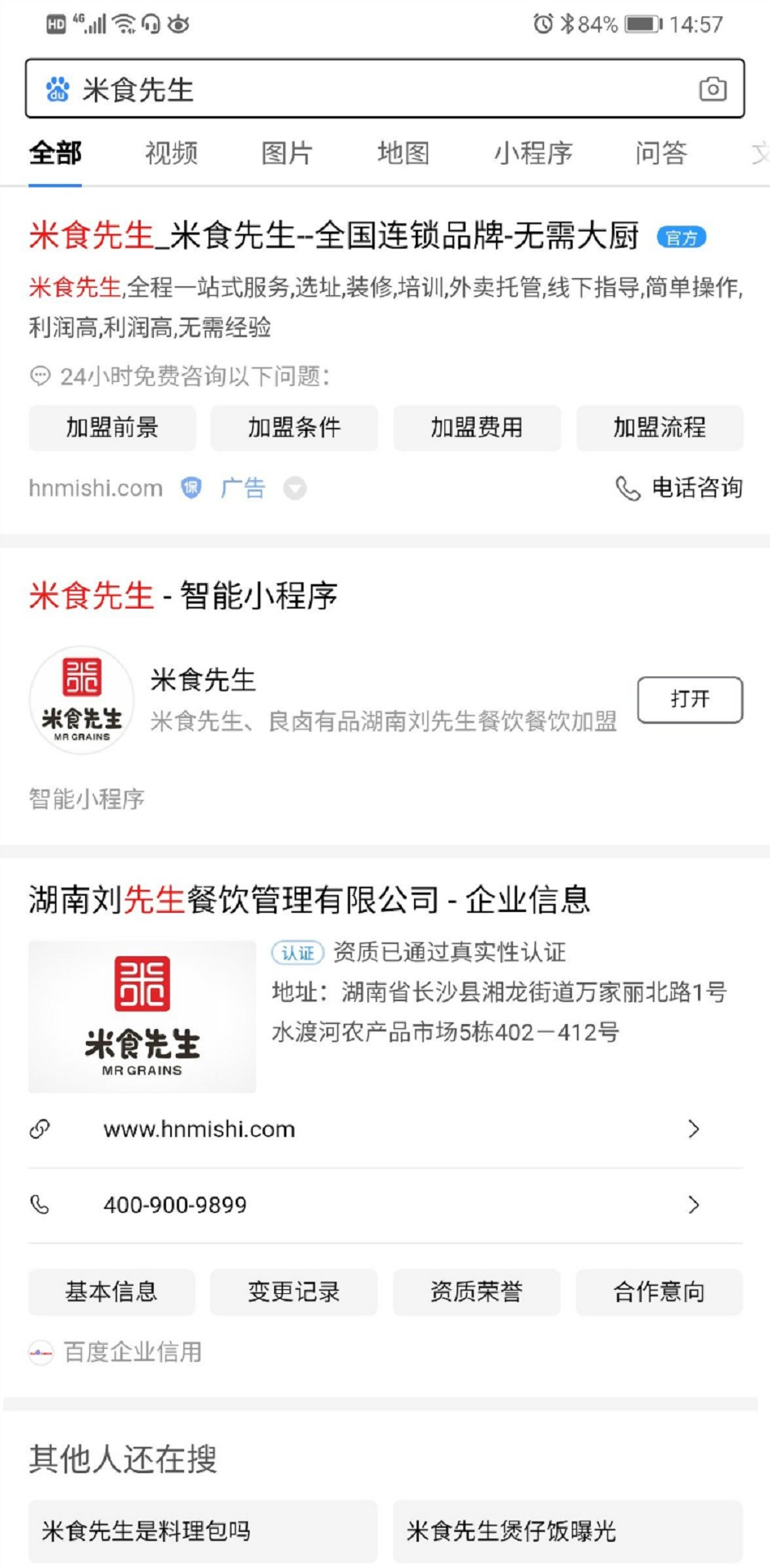Viewport: 770px width, 1568px height.
Task: Expand the chevron beside www.hnmishi.com
Action: [x=694, y=1130]
